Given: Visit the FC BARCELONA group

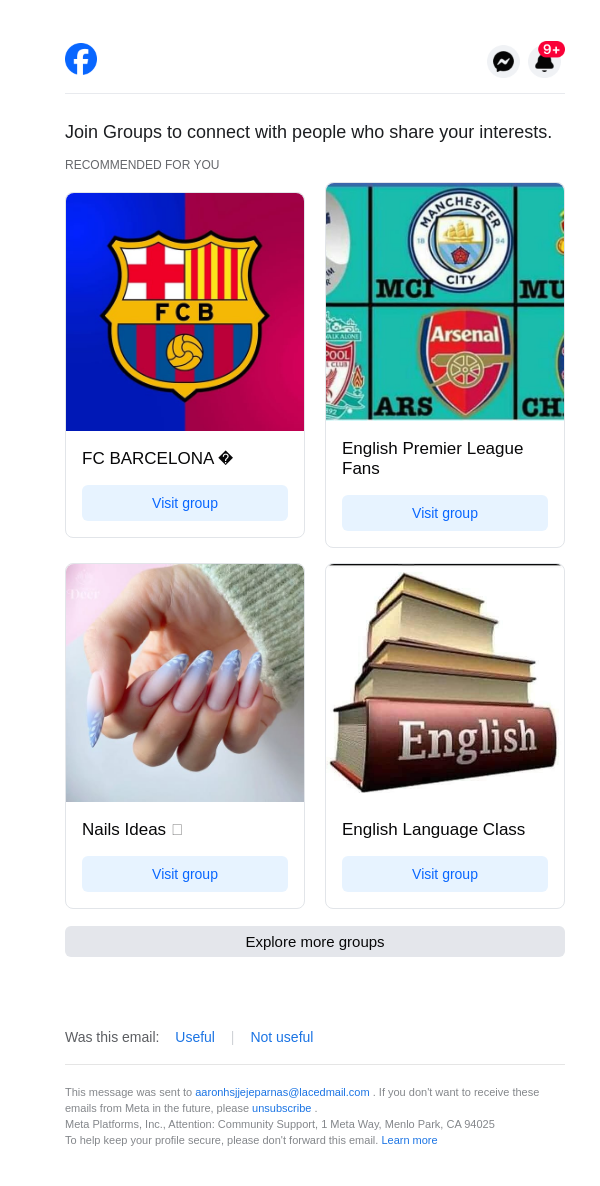Looking at the screenshot, I should coord(185,503).
